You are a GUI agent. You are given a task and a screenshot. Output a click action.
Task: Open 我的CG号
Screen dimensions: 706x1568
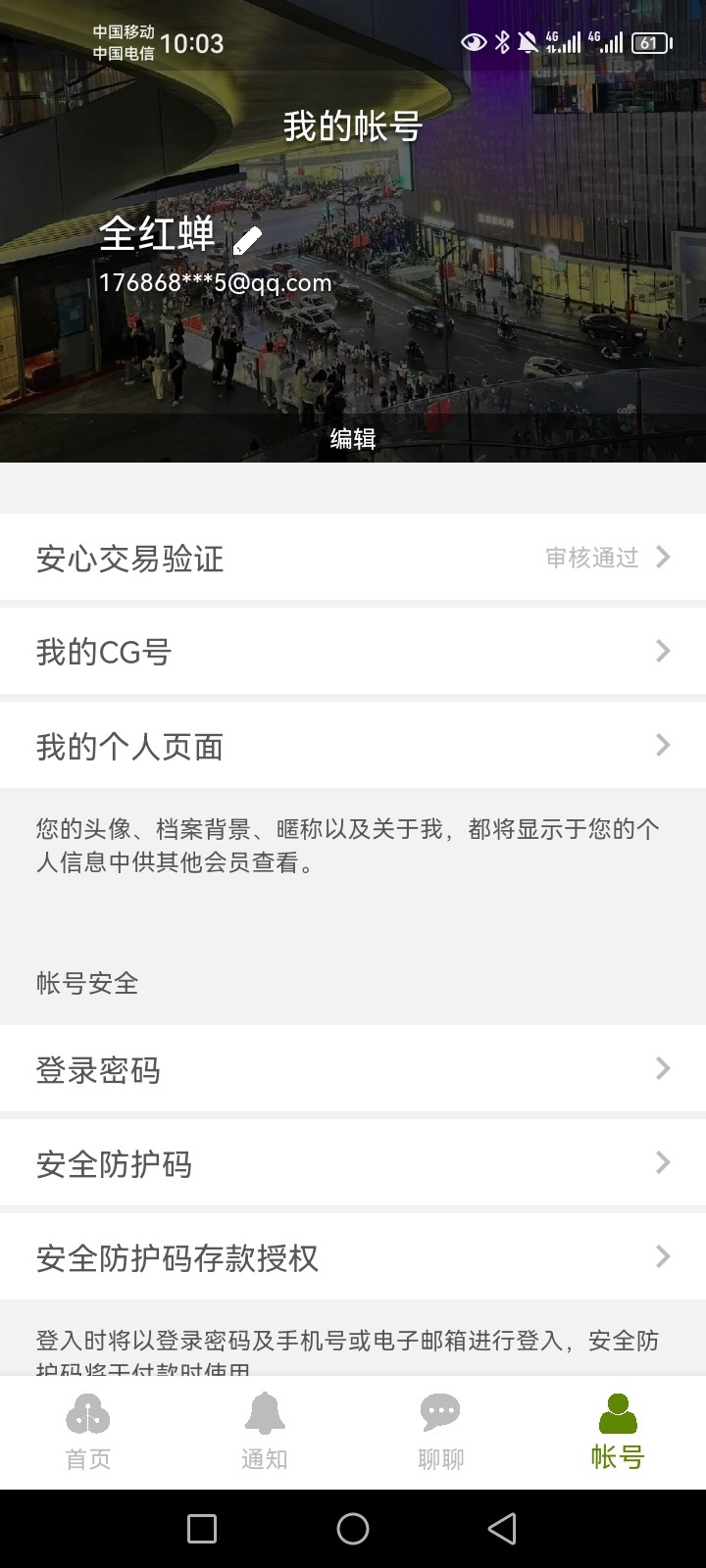tap(353, 652)
